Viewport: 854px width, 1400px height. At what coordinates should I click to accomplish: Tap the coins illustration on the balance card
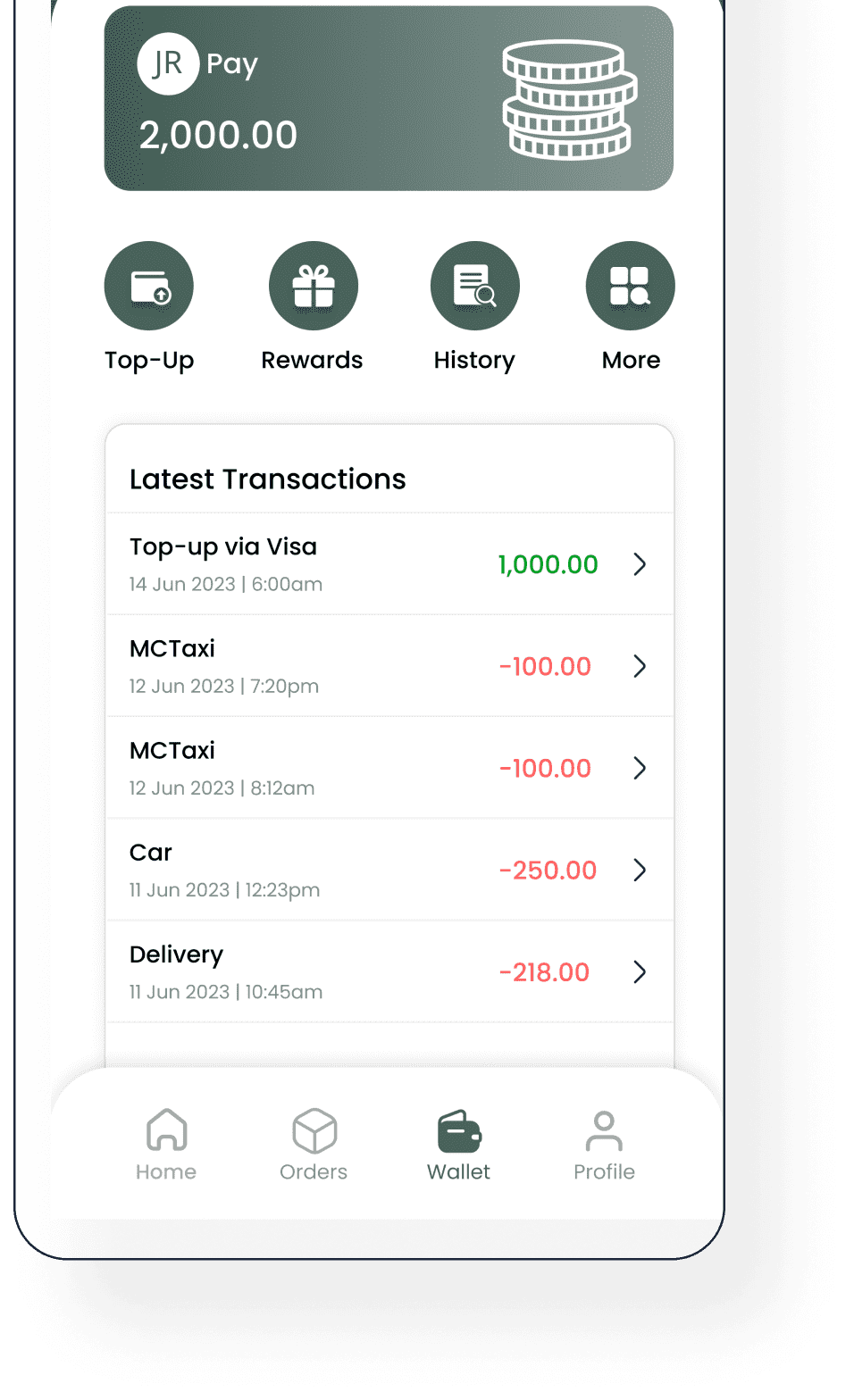click(x=569, y=100)
